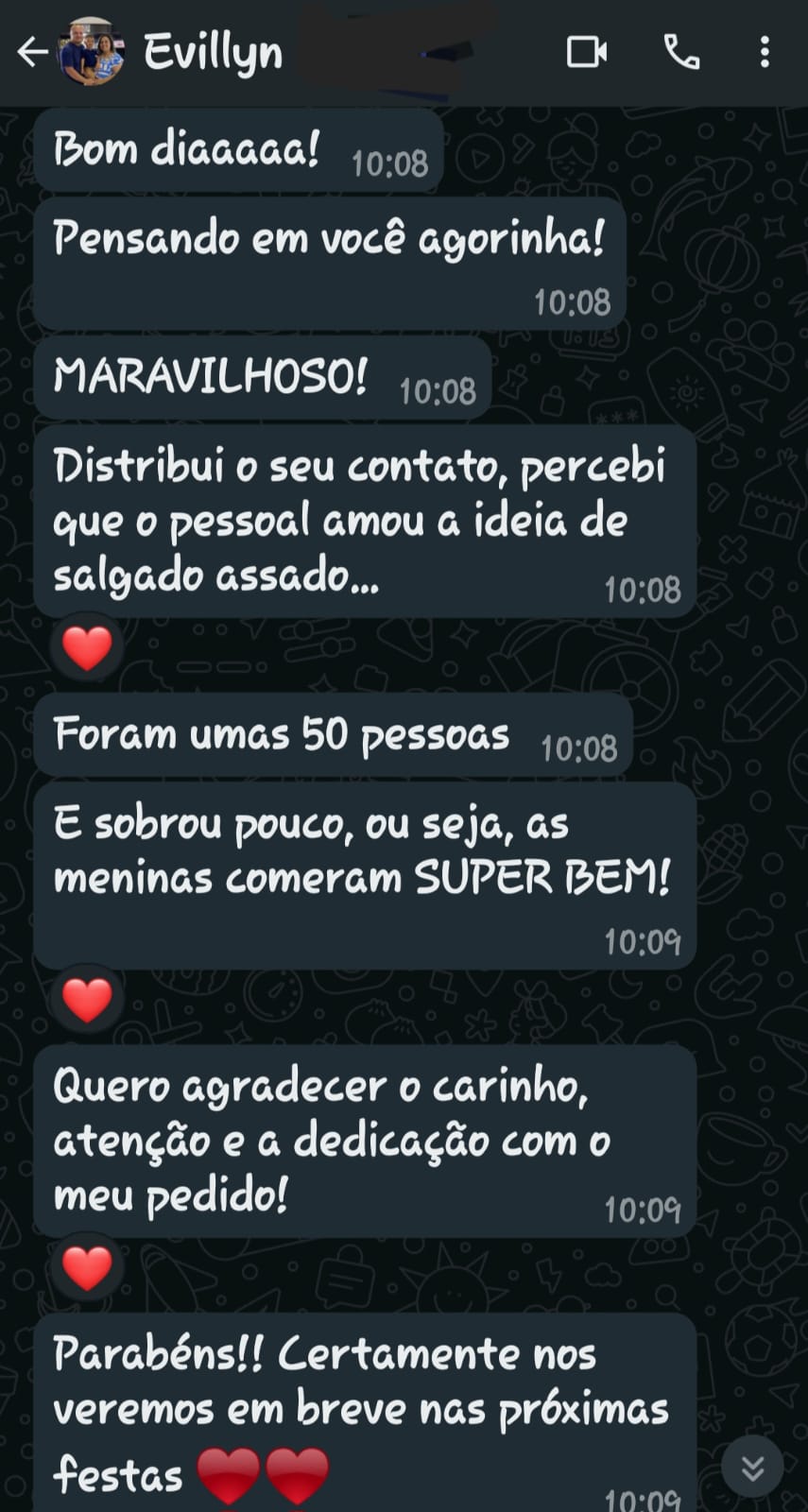View heart reaction under SUPER BEM message
Image resolution: width=808 pixels, height=1512 pixels.
[87, 1000]
